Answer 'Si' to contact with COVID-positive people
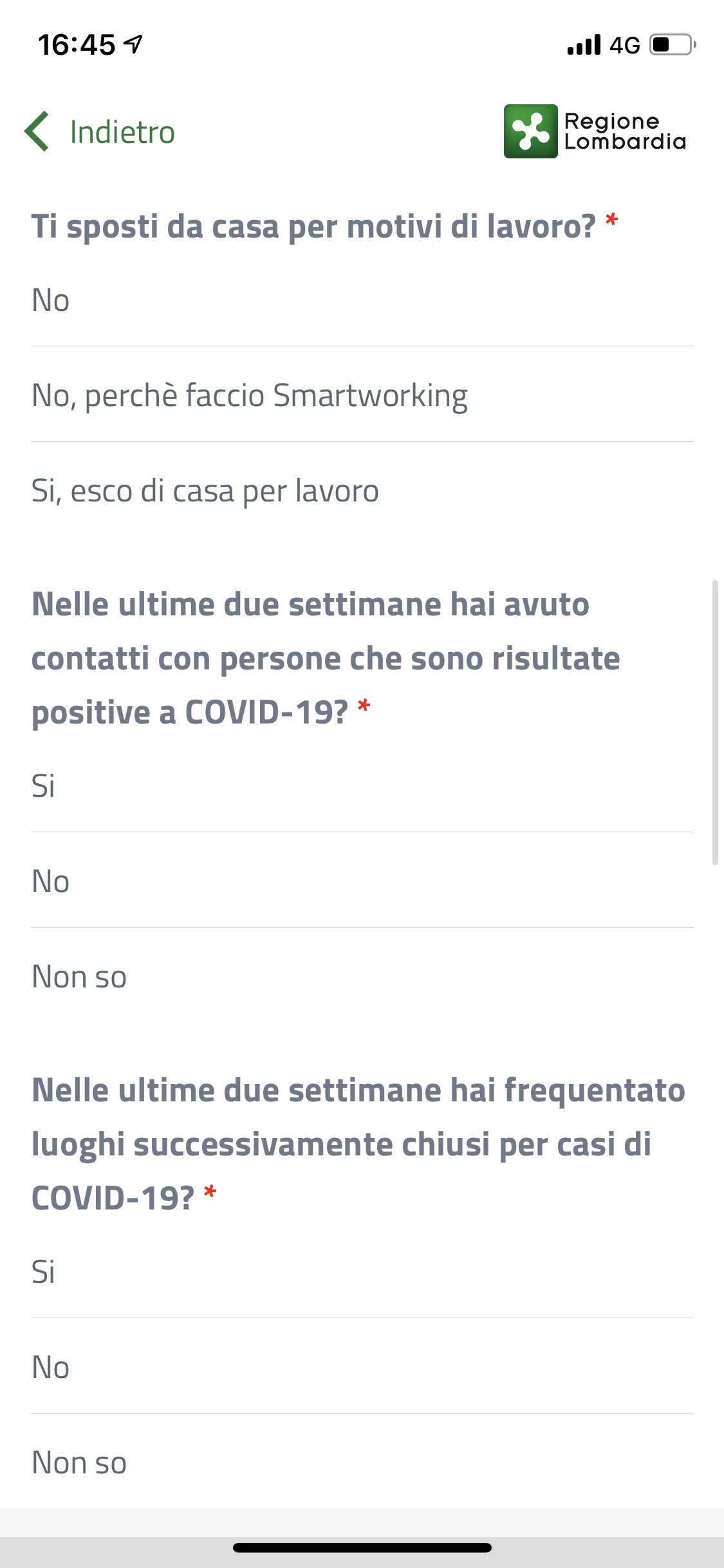The image size is (724, 1568). point(362,785)
